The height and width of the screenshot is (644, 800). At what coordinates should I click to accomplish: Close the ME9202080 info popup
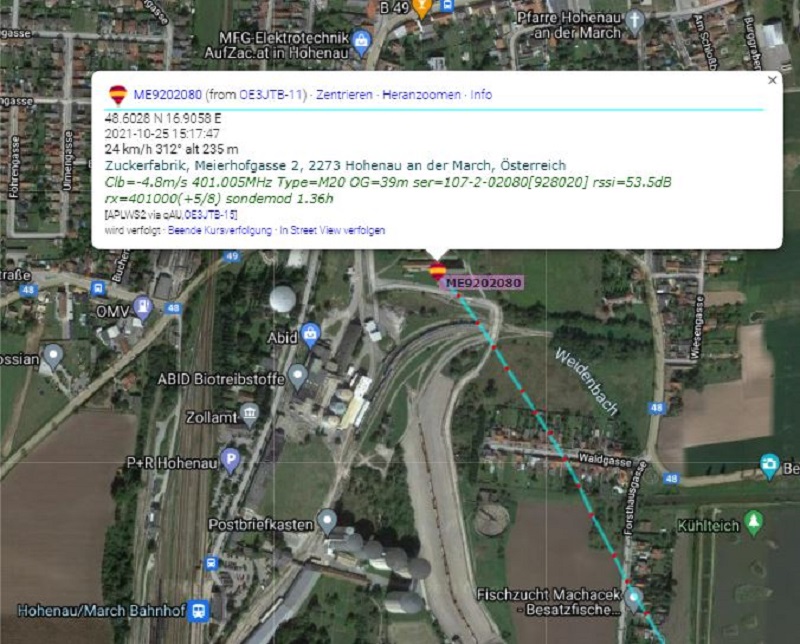[771, 81]
